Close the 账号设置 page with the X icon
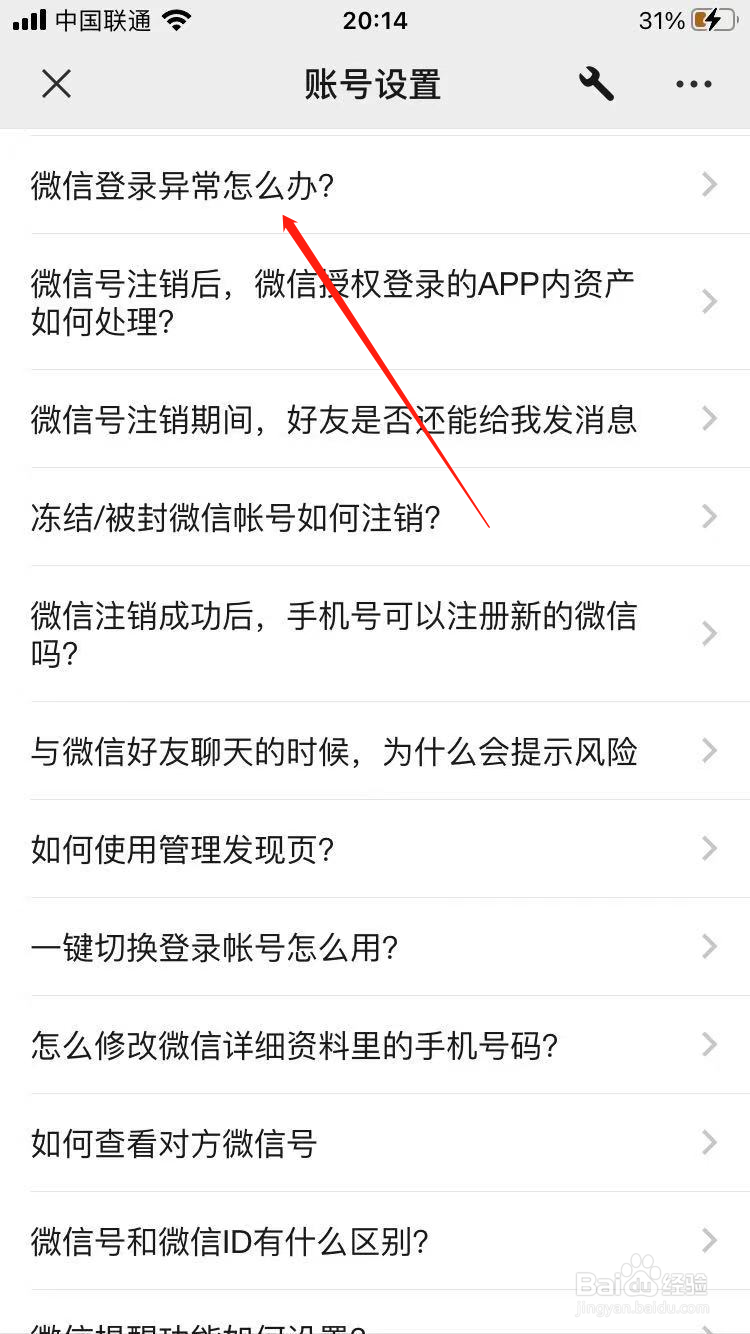Viewport: 750px width, 1334px height. 56,84
